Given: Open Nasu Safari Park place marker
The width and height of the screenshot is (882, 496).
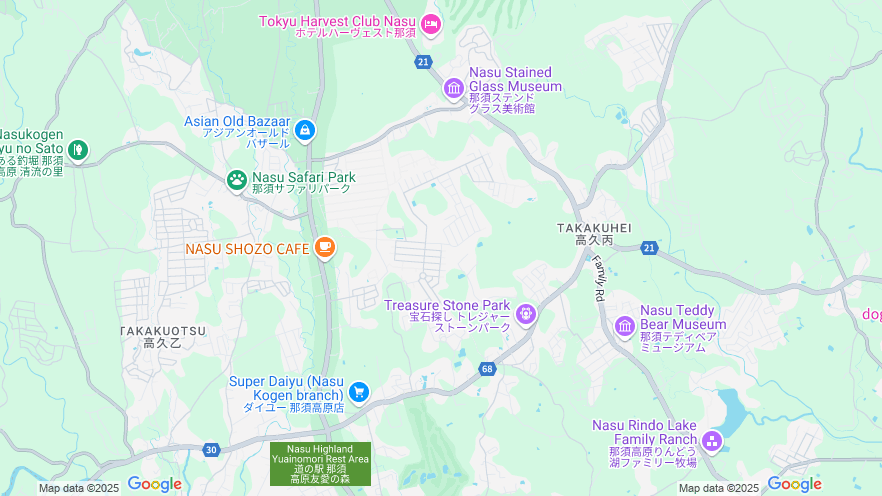Looking at the screenshot, I should click(237, 180).
